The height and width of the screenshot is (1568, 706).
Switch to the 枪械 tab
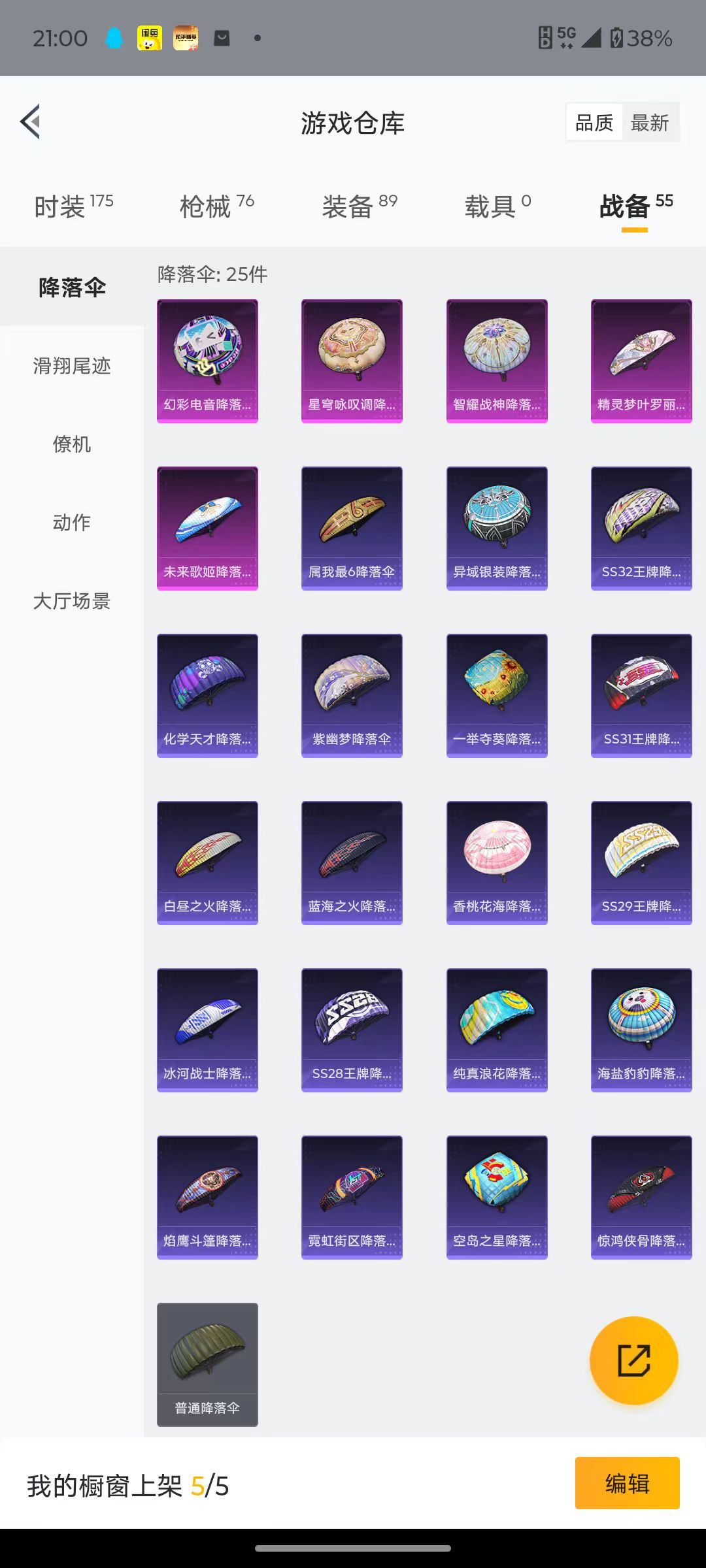216,206
